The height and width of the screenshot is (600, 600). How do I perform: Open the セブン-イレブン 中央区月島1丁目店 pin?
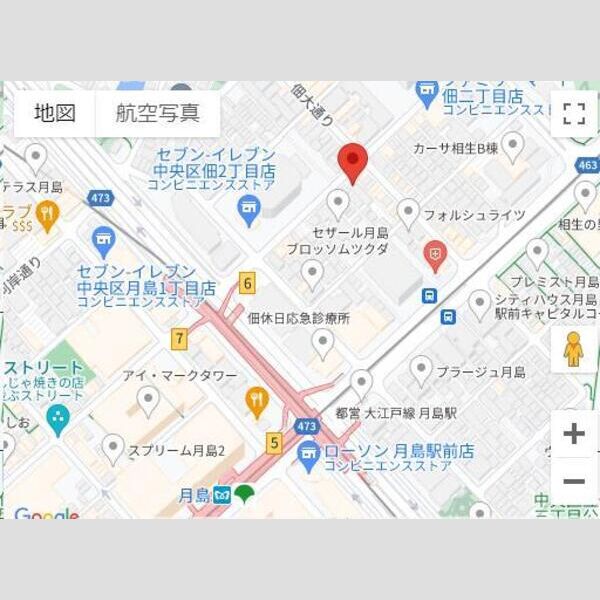tap(102, 240)
